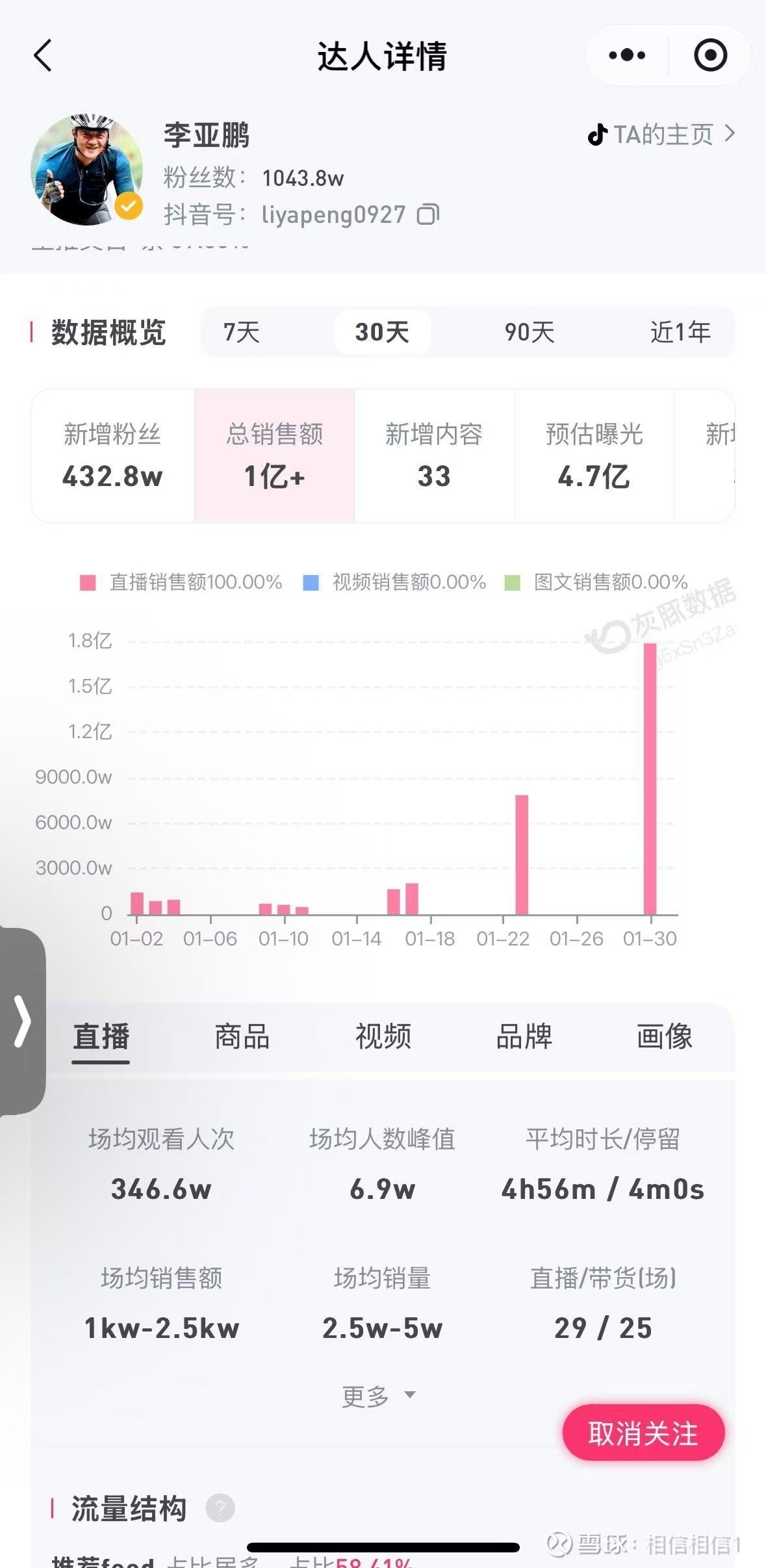The image size is (766, 1568).
Task: Open TA的主页 link
Action: point(662,135)
